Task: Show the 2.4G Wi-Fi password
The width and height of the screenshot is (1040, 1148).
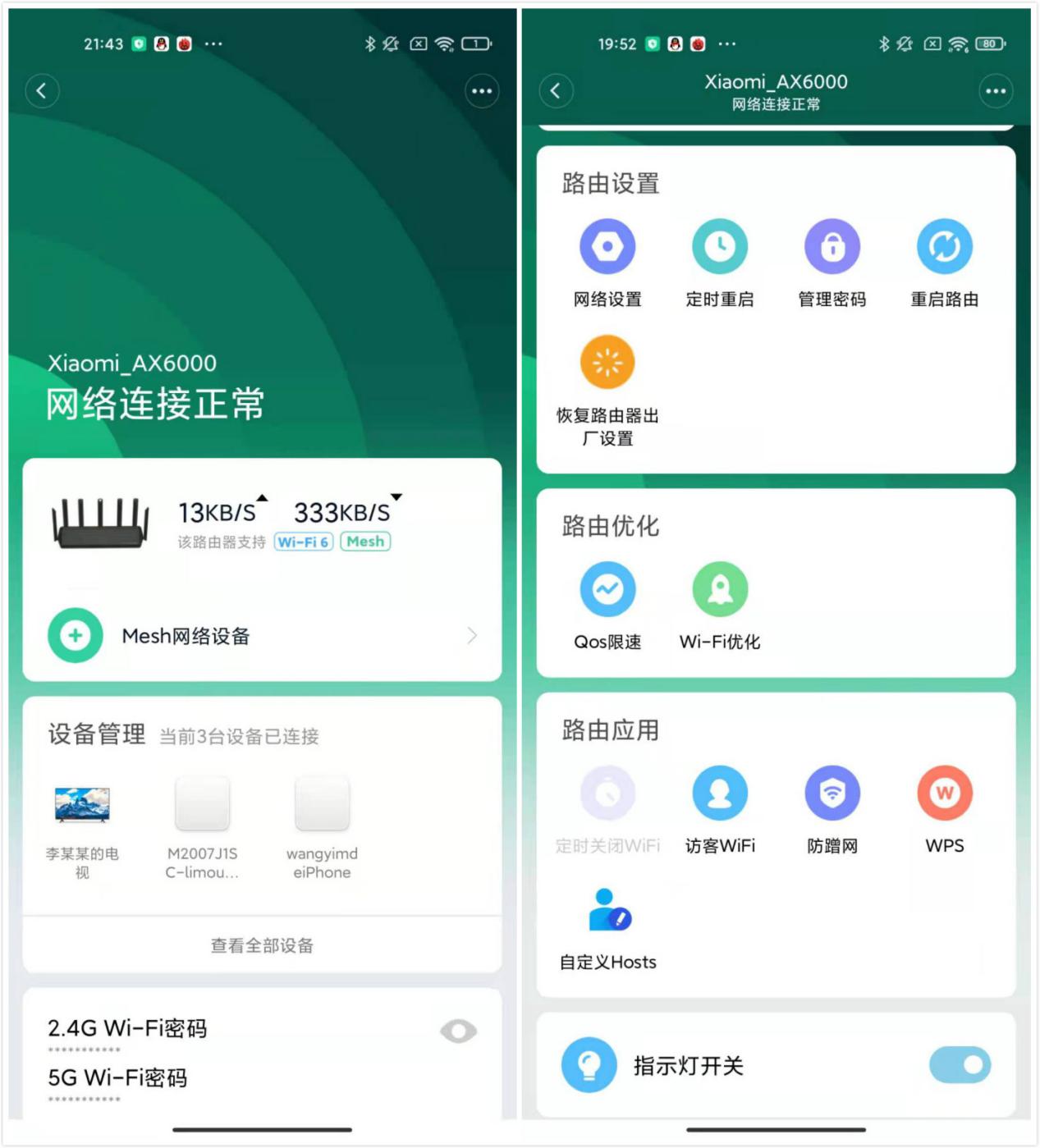Action: tap(460, 1028)
